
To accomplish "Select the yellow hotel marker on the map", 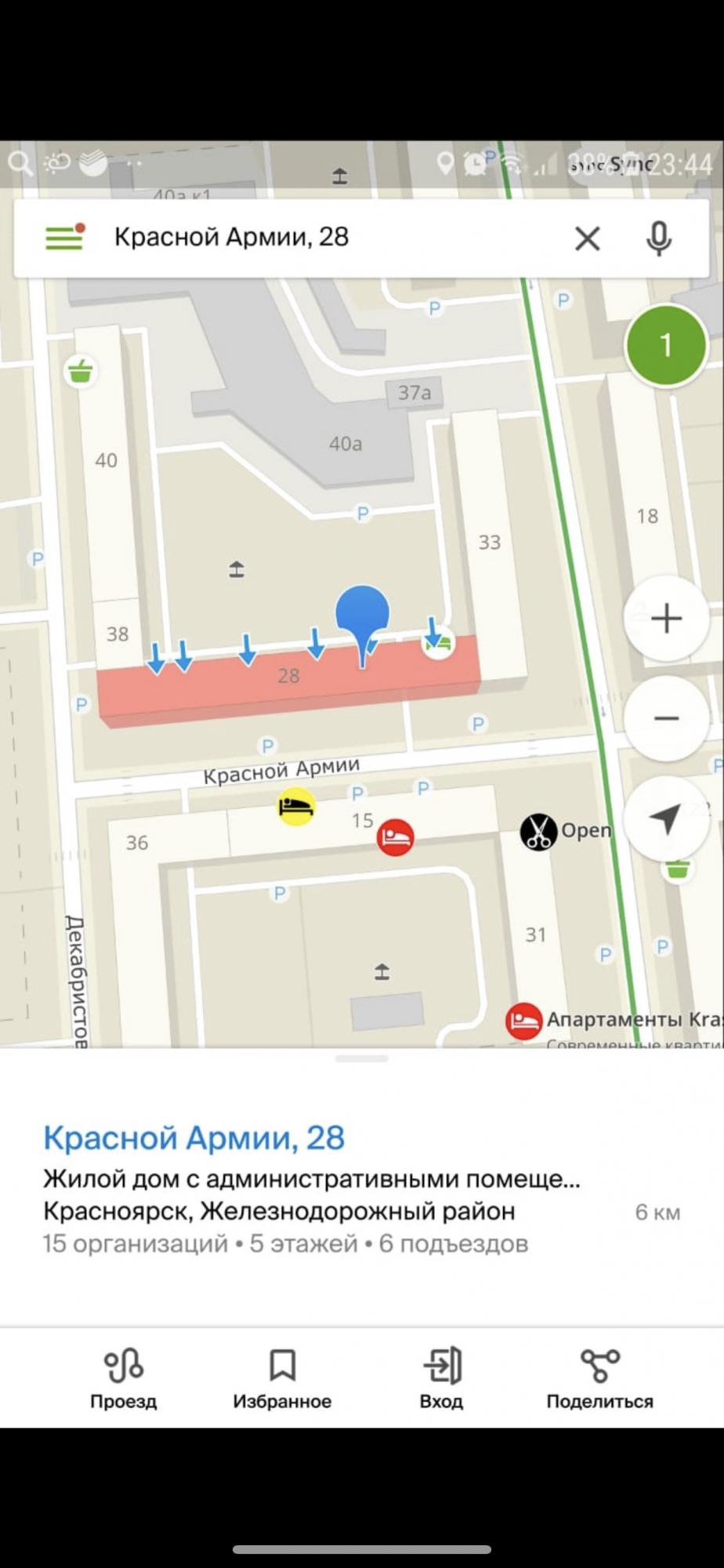I will coord(296,806).
